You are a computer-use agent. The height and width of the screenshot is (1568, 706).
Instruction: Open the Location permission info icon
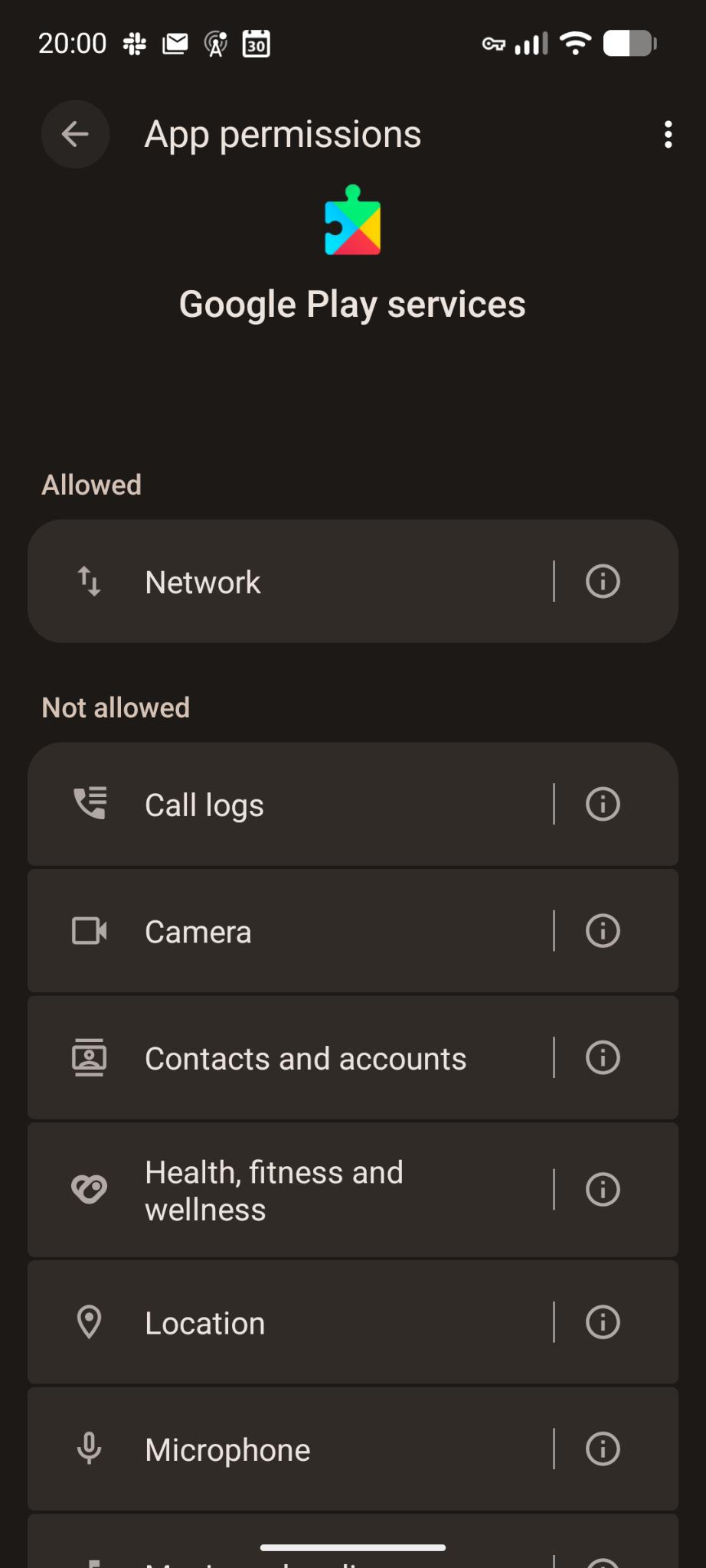click(602, 1322)
